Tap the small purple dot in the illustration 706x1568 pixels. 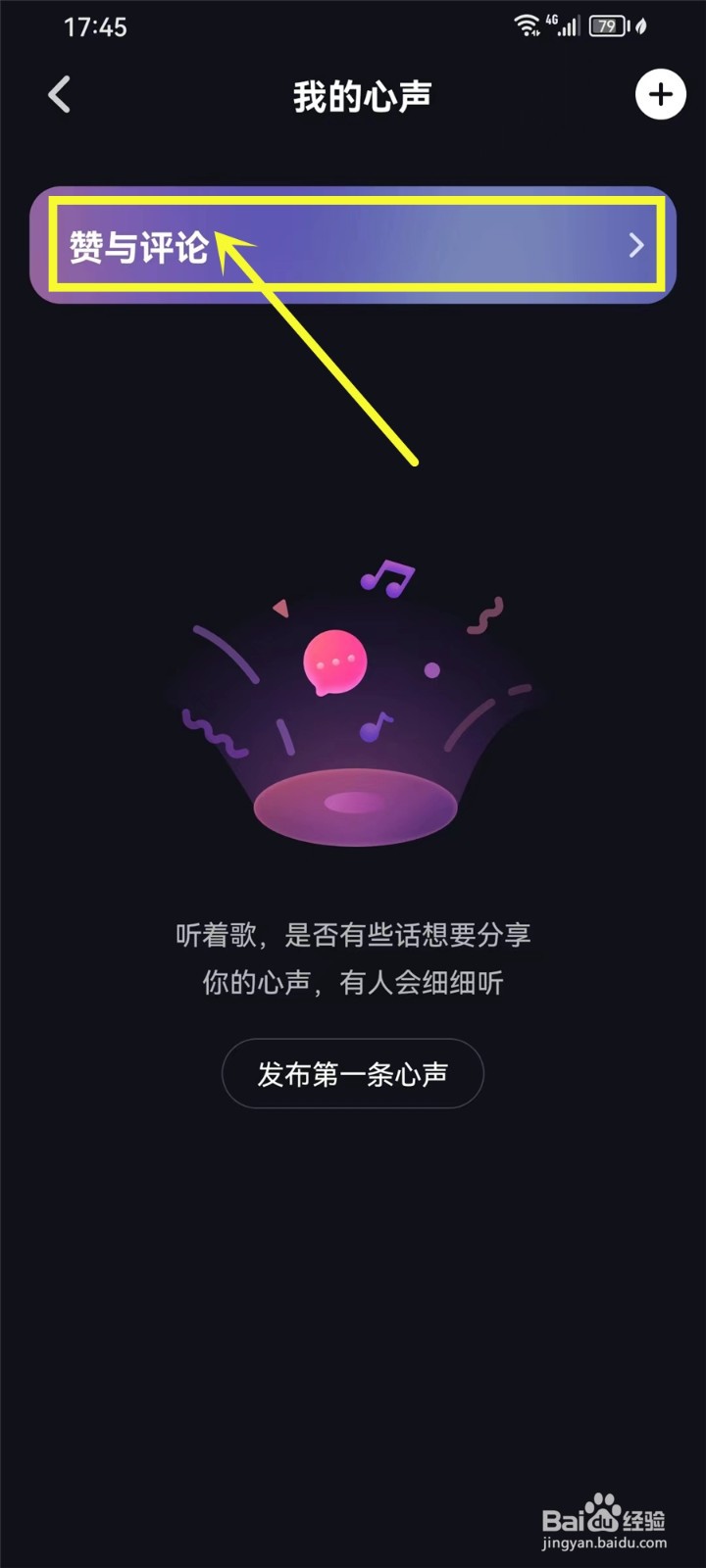(431, 670)
